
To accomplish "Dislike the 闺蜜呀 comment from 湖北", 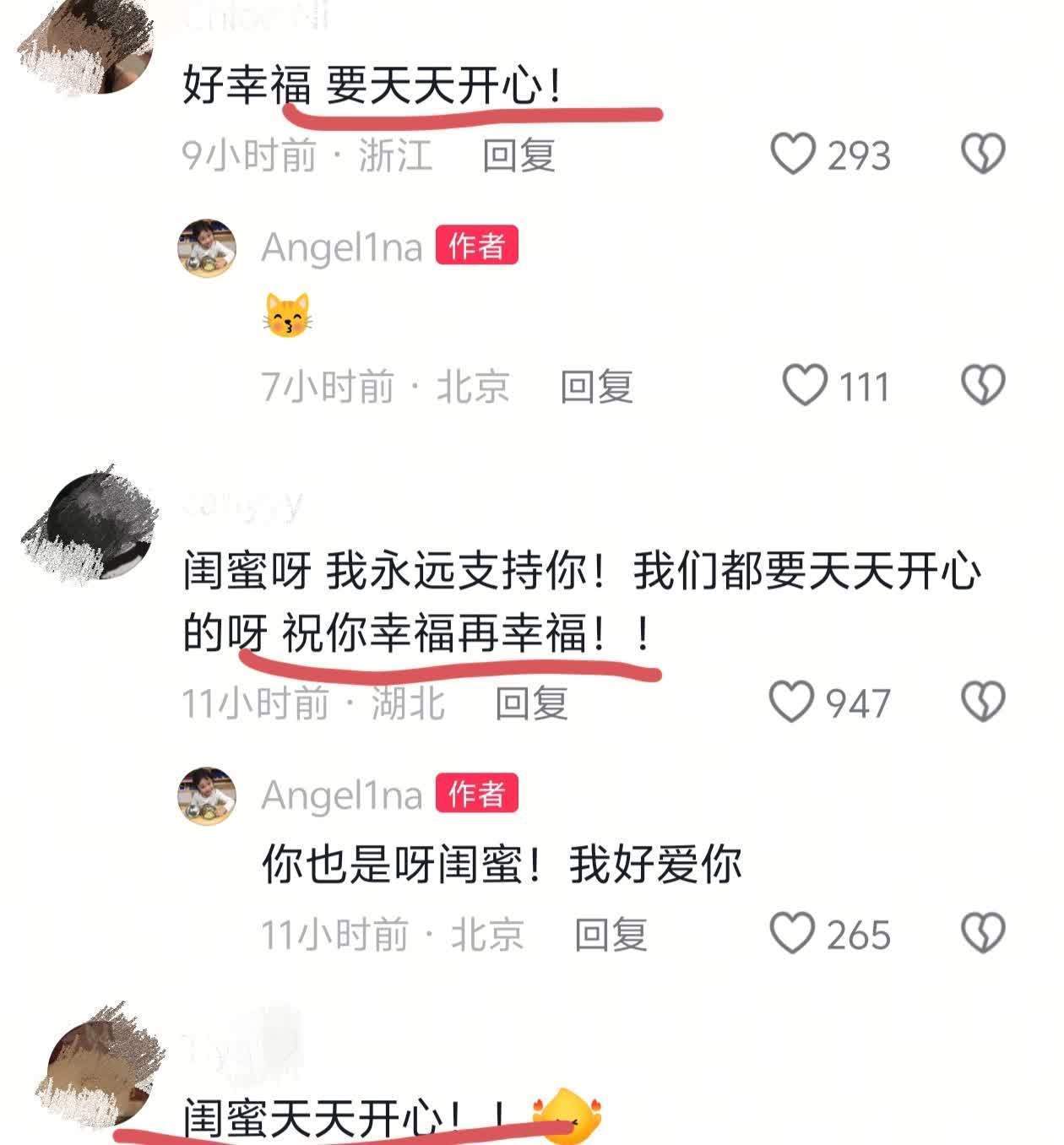I will click(983, 703).
